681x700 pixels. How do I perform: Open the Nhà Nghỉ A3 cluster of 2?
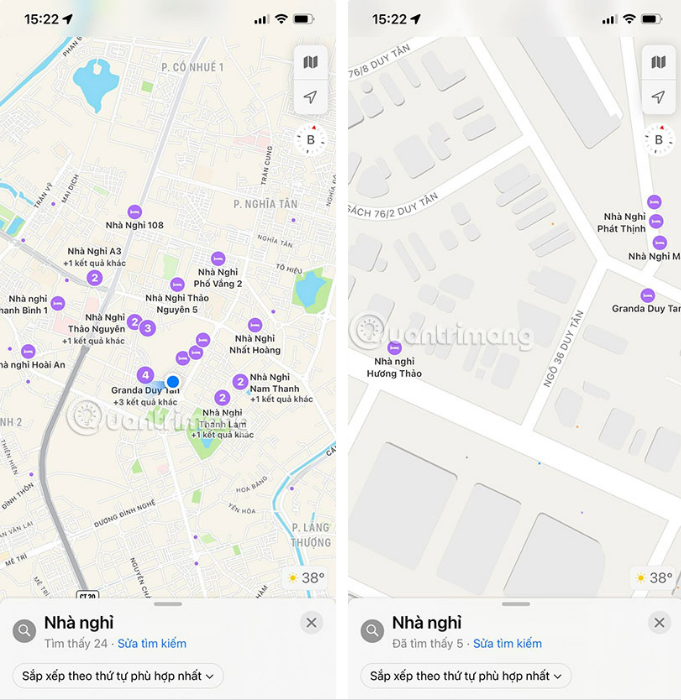pos(94,278)
